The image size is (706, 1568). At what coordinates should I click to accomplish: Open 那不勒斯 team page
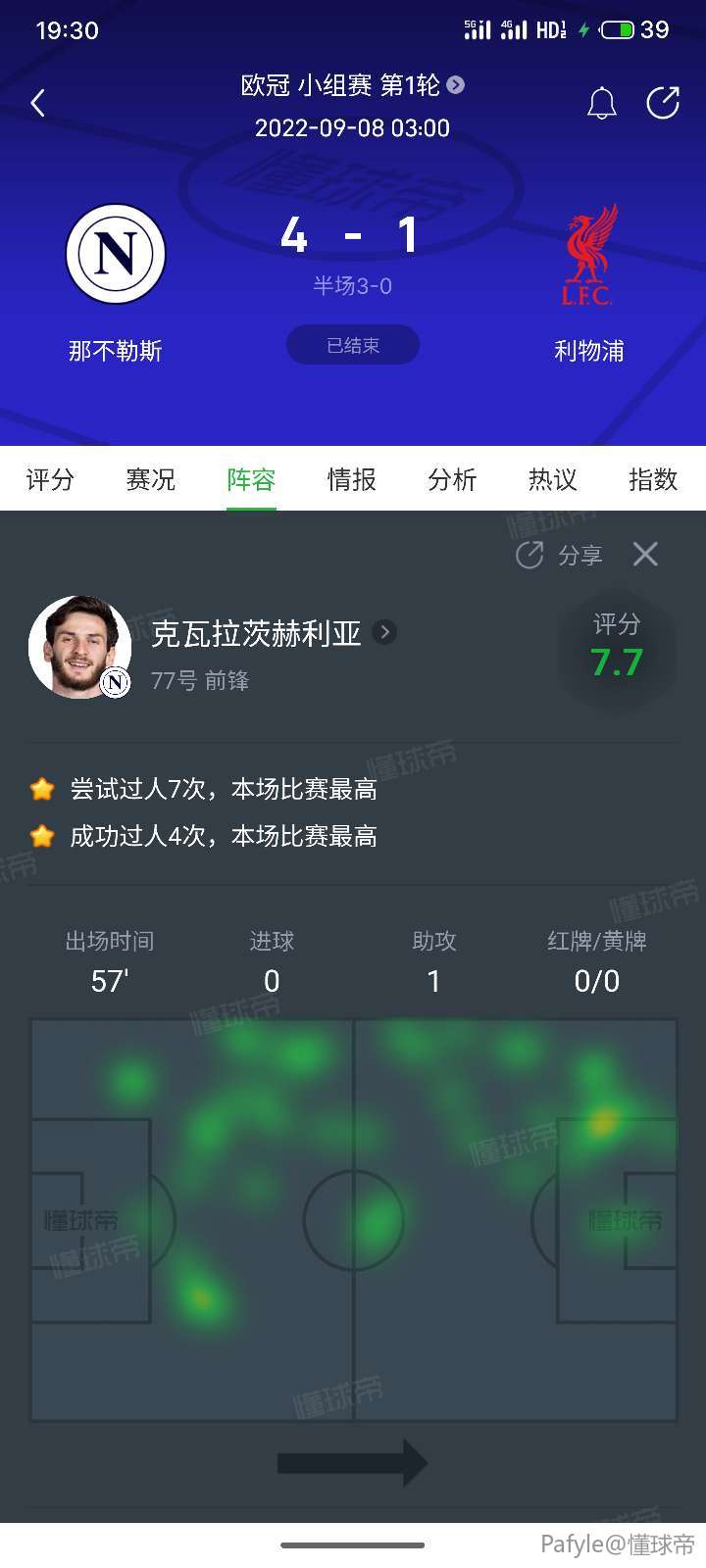(116, 255)
